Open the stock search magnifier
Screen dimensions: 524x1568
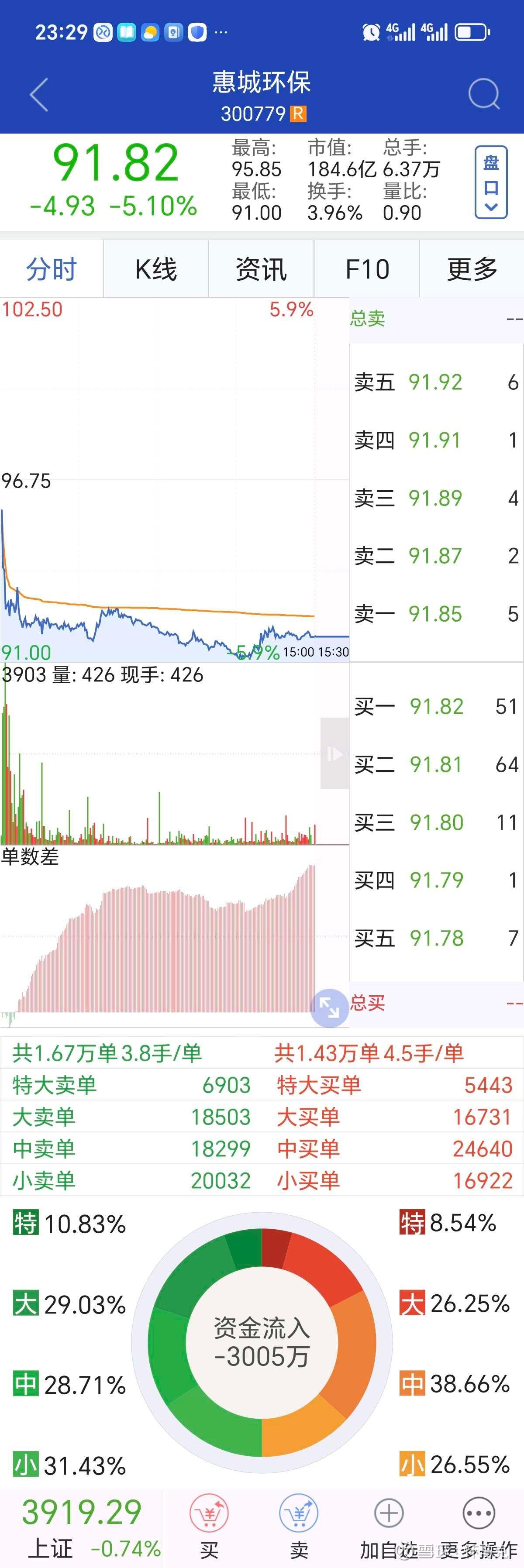484,94
